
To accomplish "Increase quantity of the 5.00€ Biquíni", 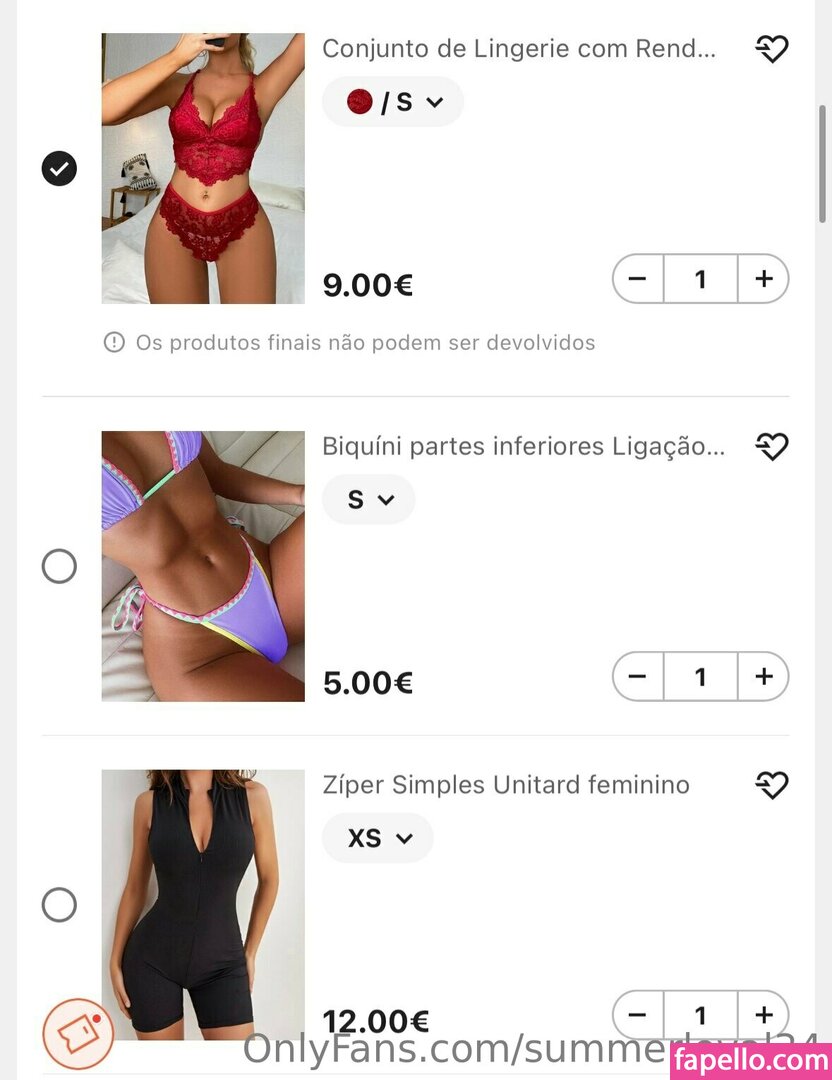I will [x=764, y=677].
